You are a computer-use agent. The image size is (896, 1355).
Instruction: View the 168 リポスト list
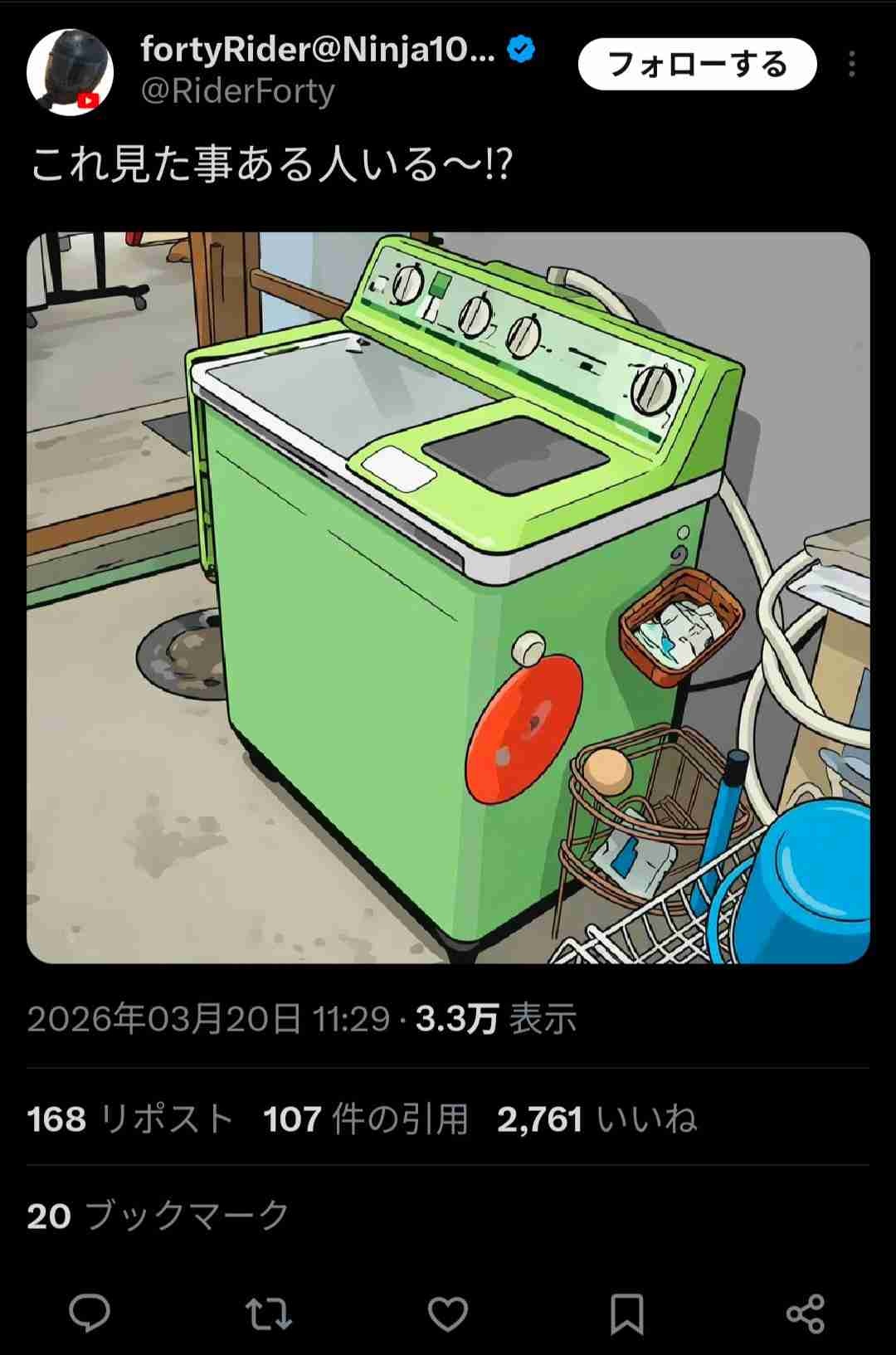point(129,1119)
